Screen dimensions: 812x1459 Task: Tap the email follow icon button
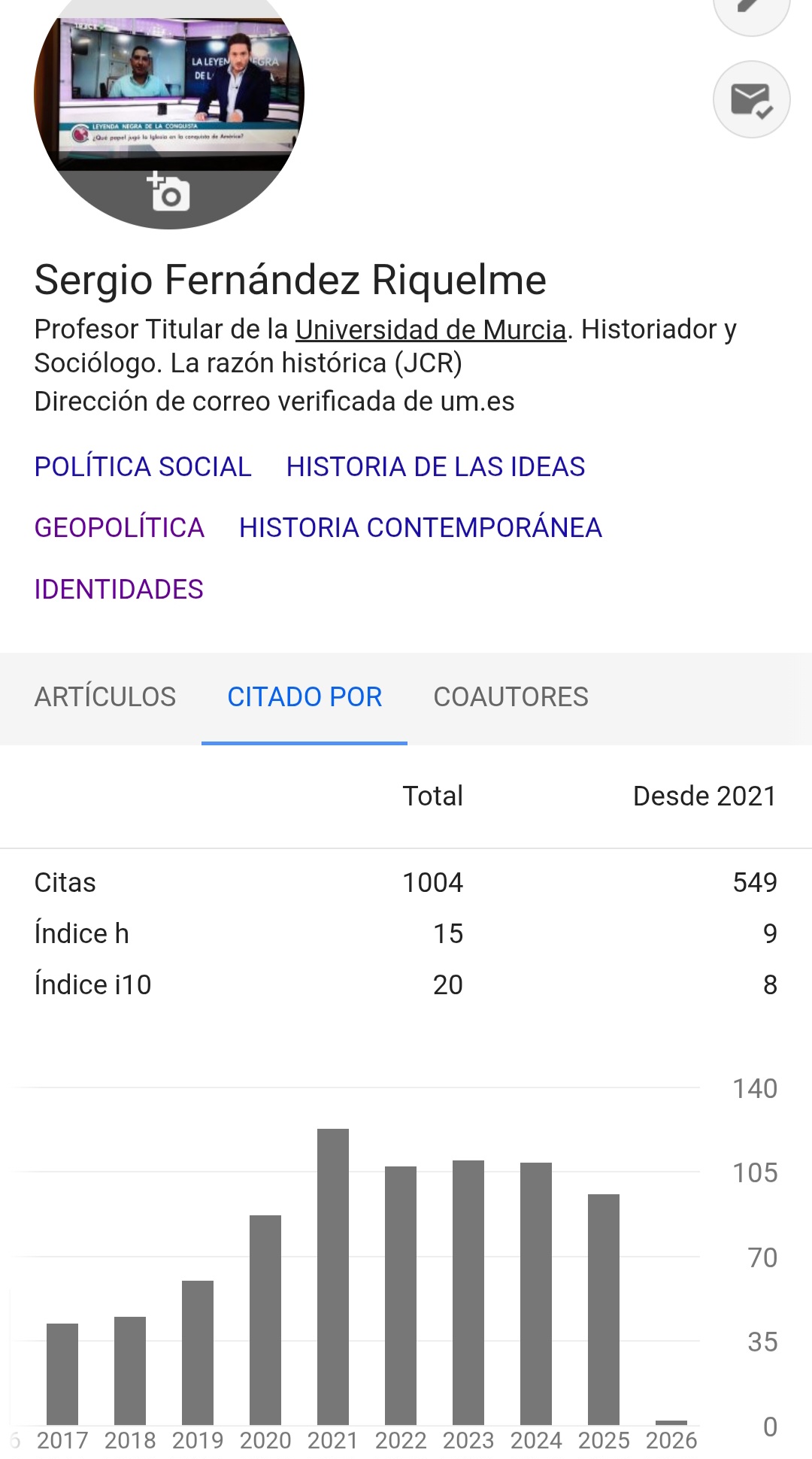pyautogui.click(x=750, y=99)
